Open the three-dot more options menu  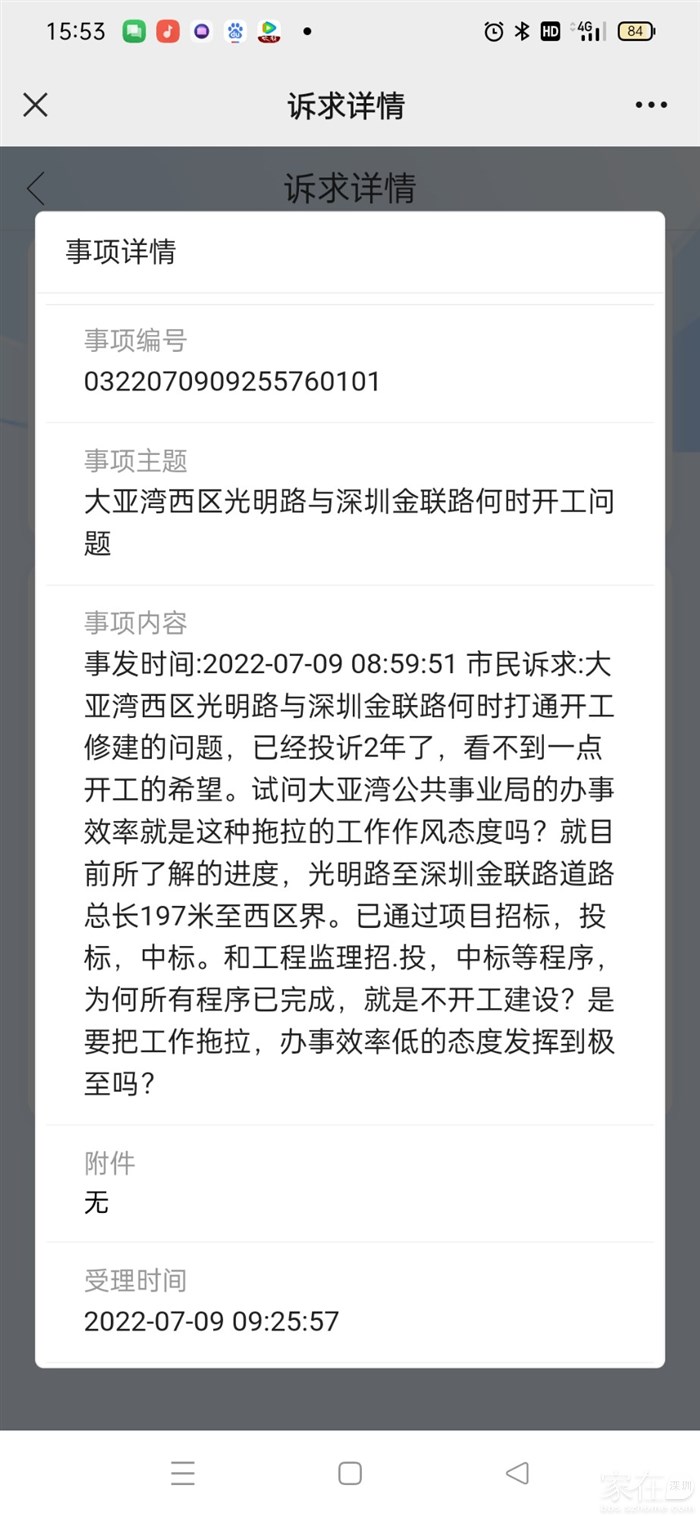650,105
